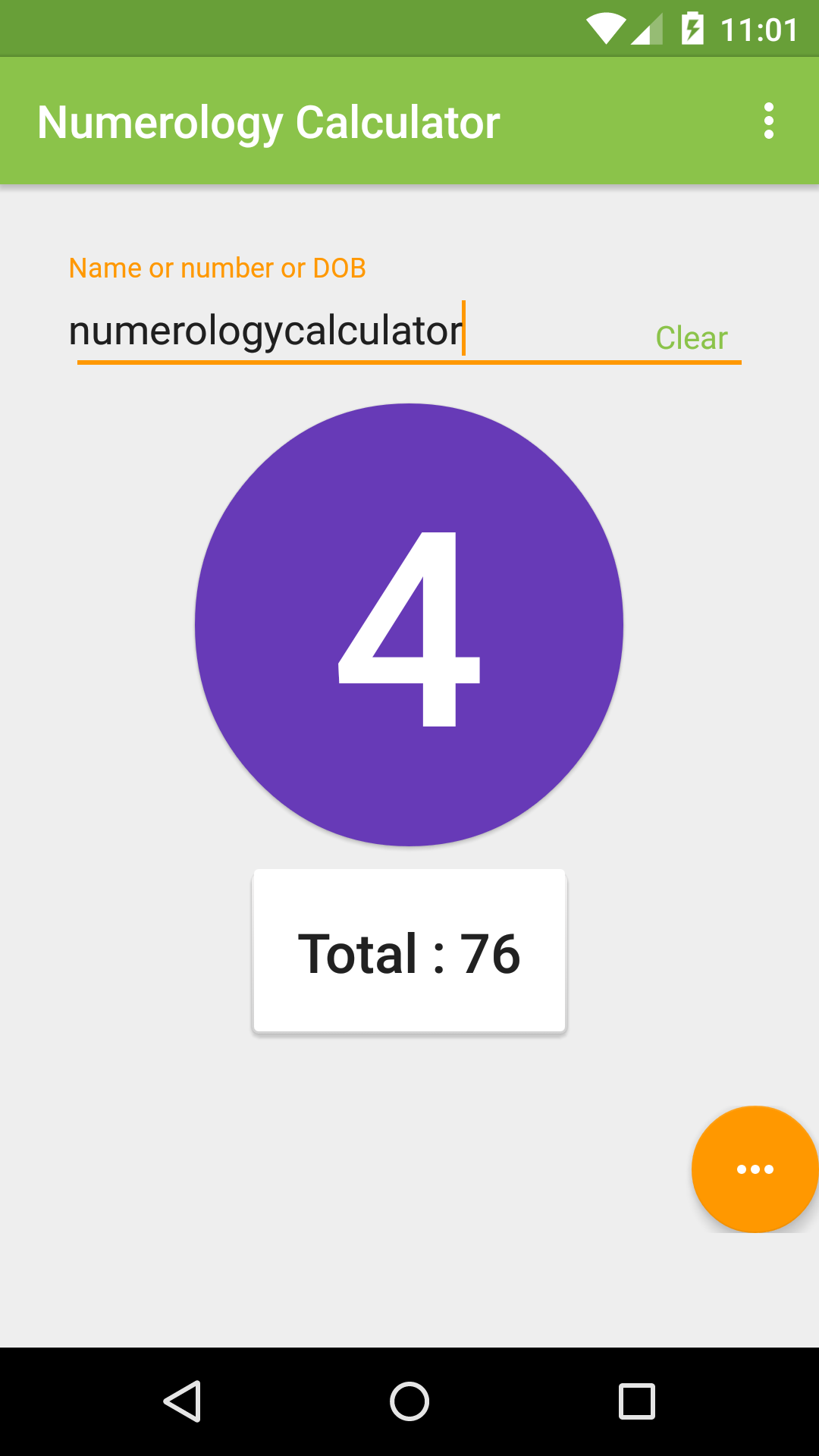Clear the entered text
This screenshot has width=819, height=1456.
pyautogui.click(x=691, y=337)
